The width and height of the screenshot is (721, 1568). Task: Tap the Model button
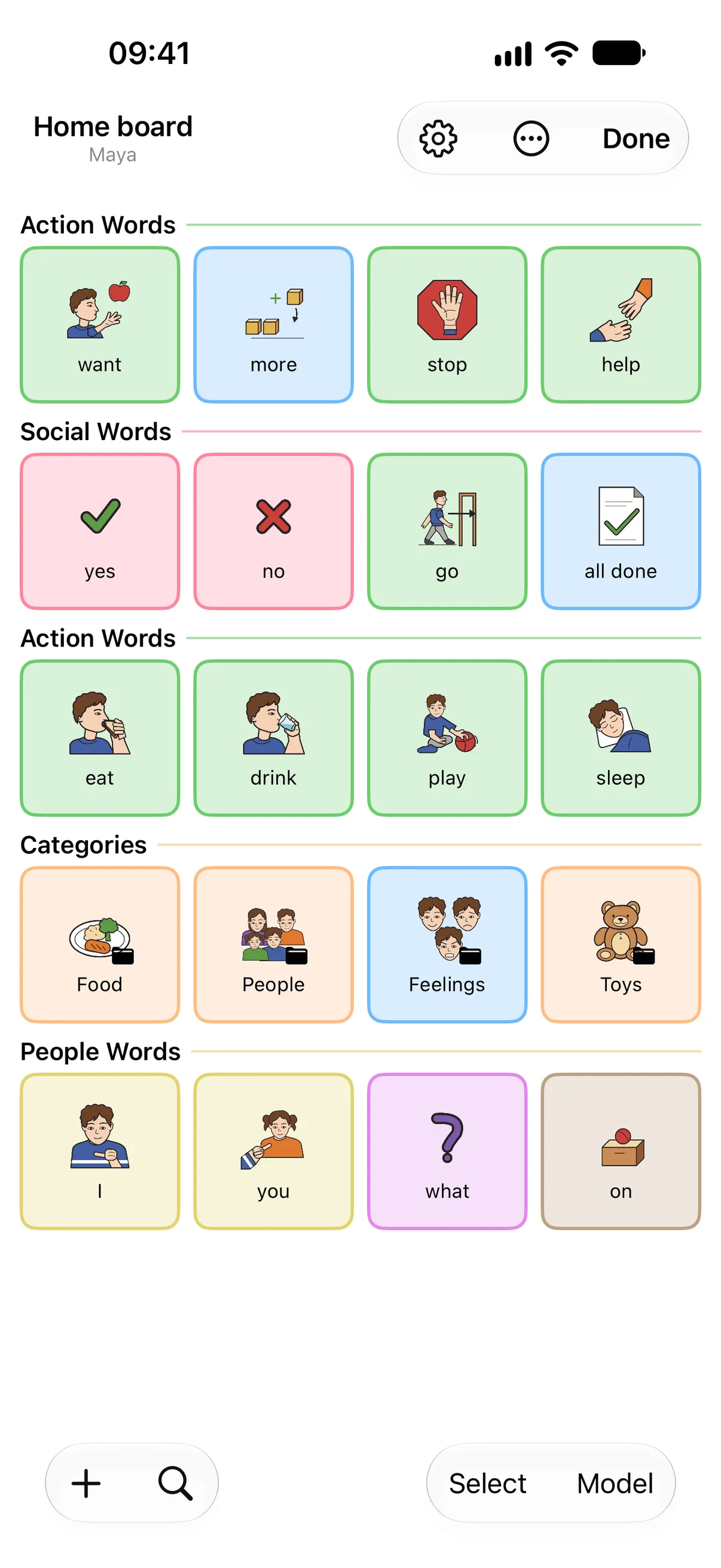(615, 1484)
